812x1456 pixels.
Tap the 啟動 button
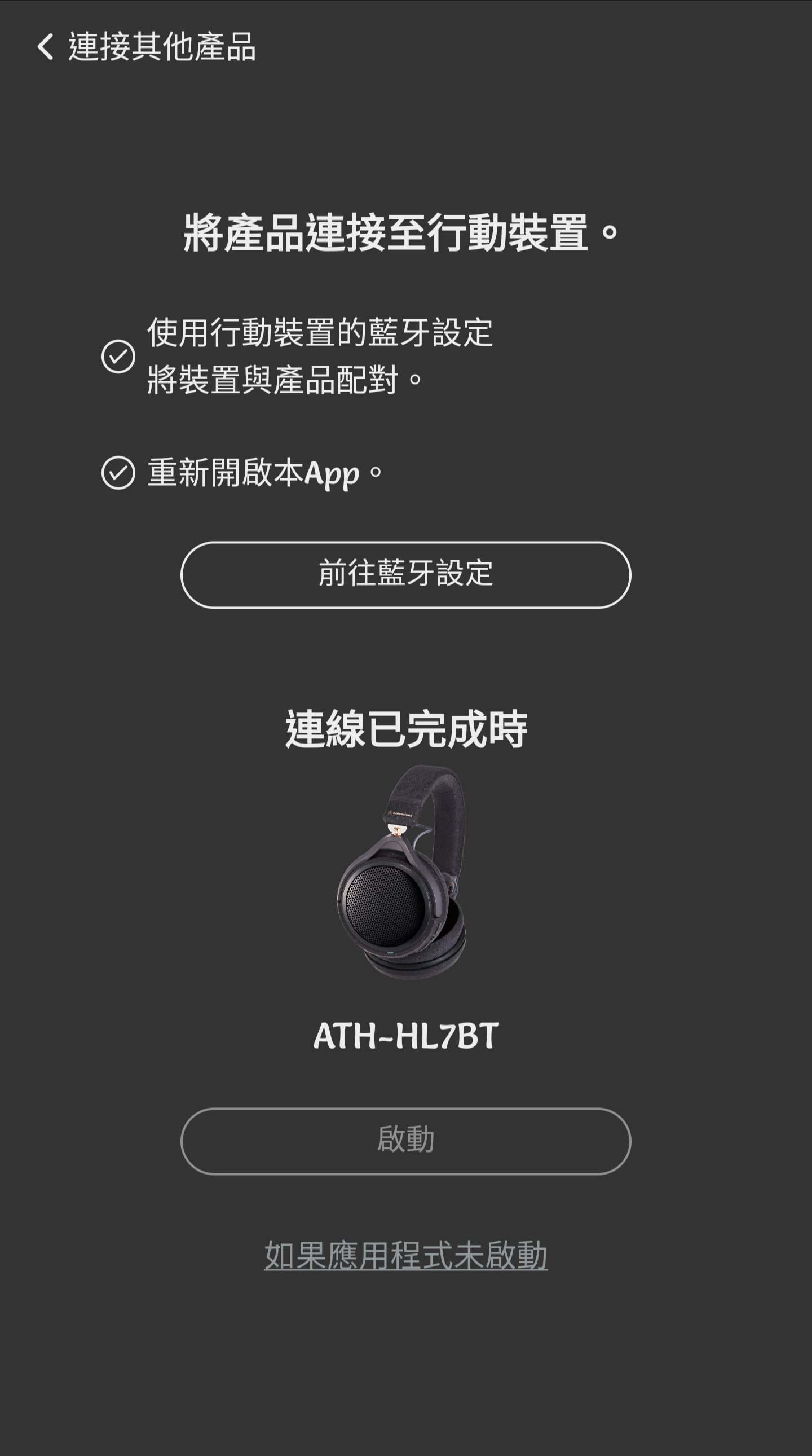pyautogui.click(x=405, y=1140)
